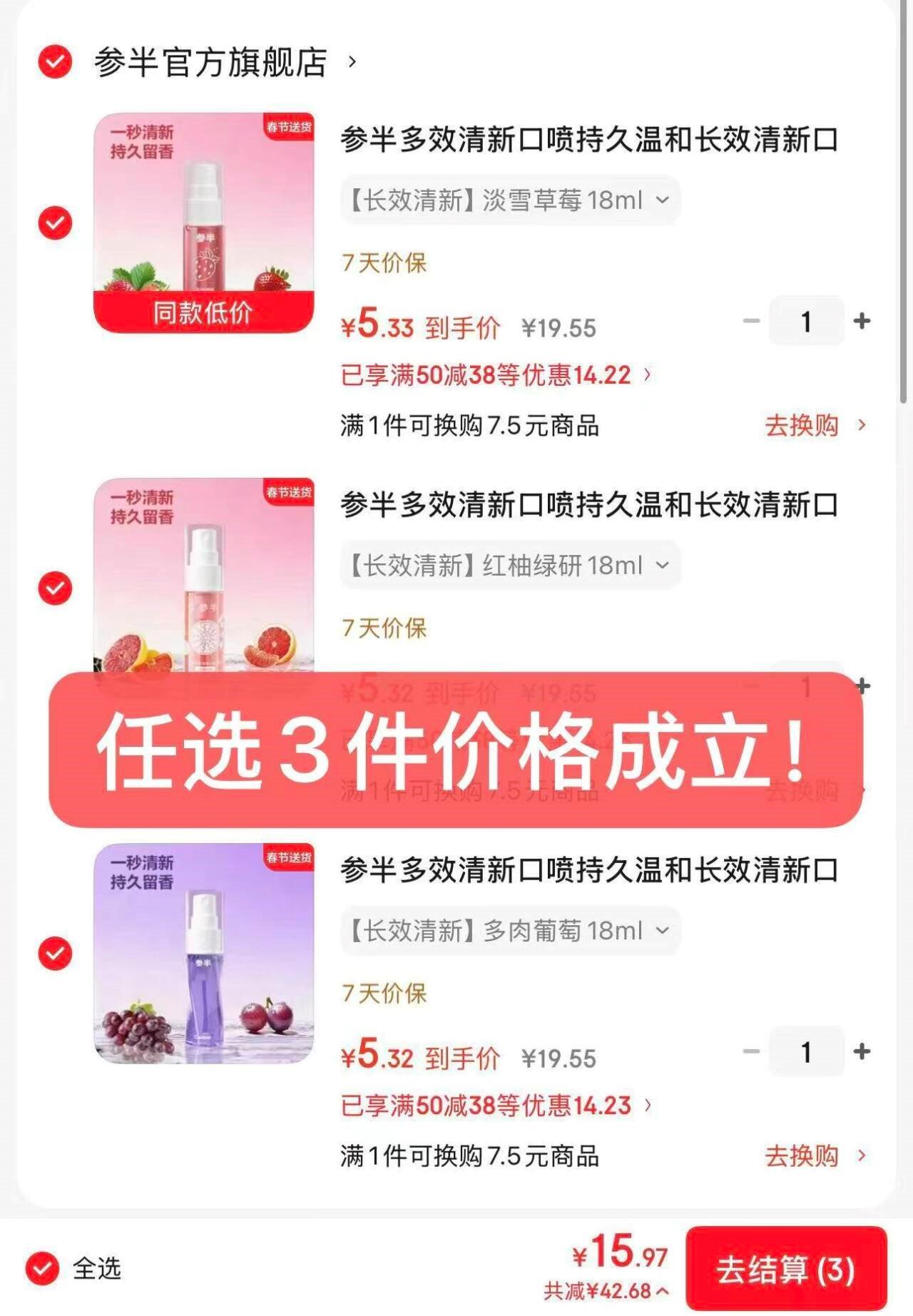View the 优惠14.23 discount details
The image size is (913, 1316).
pyautogui.click(x=495, y=1106)
